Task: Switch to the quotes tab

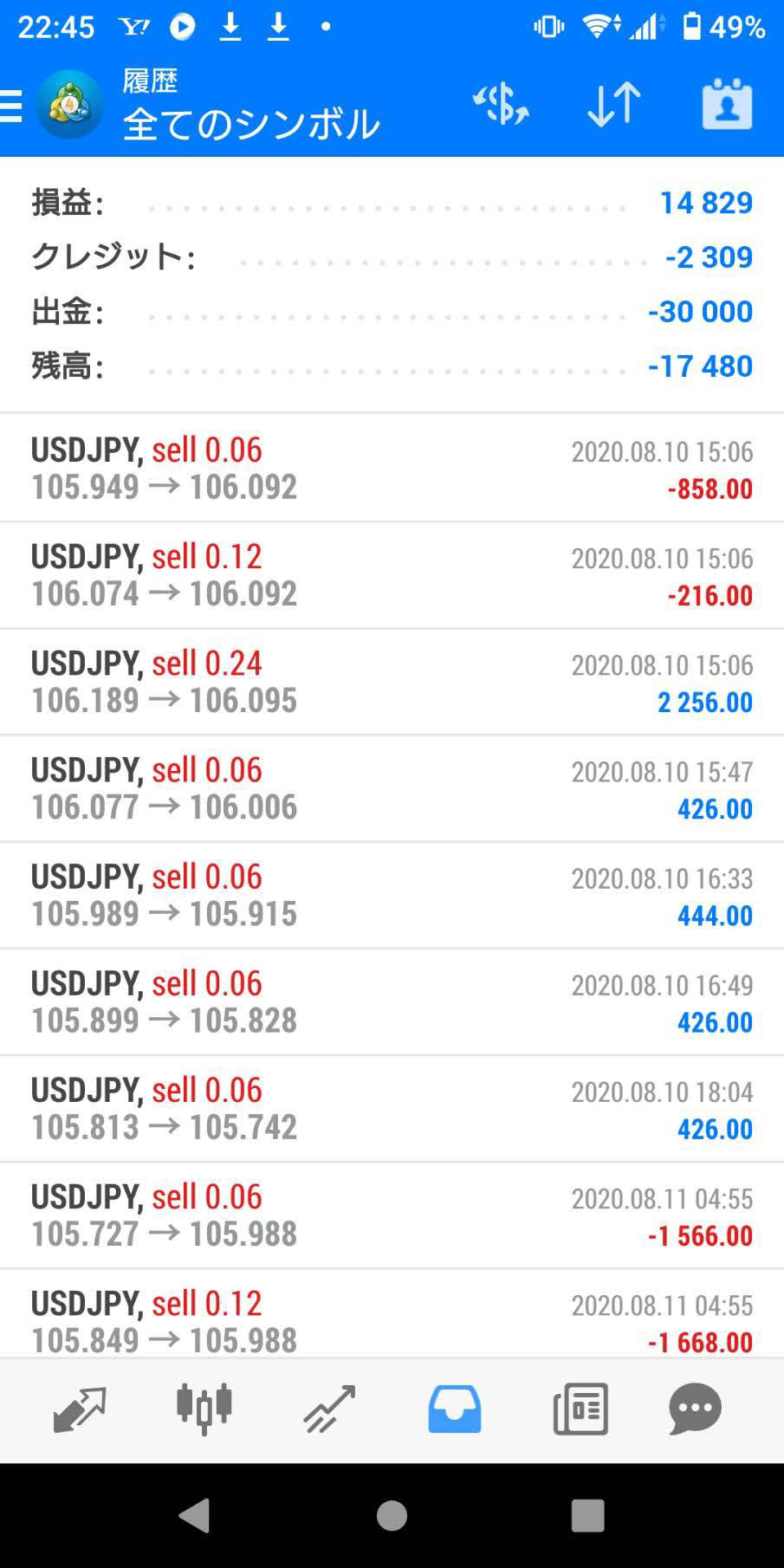Action: 80,1408
